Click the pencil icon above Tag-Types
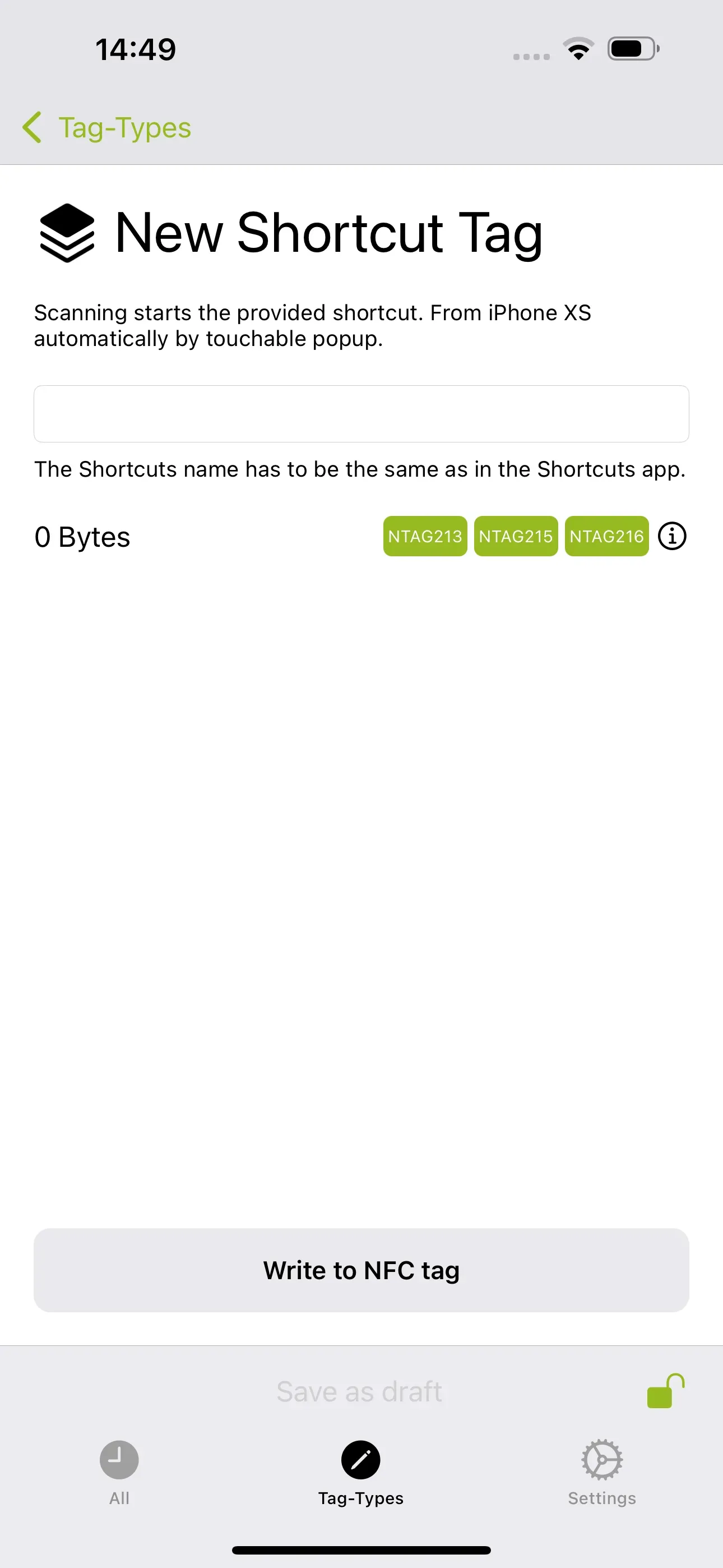This screenshot has height=1568, width=723. [361, 1460]
